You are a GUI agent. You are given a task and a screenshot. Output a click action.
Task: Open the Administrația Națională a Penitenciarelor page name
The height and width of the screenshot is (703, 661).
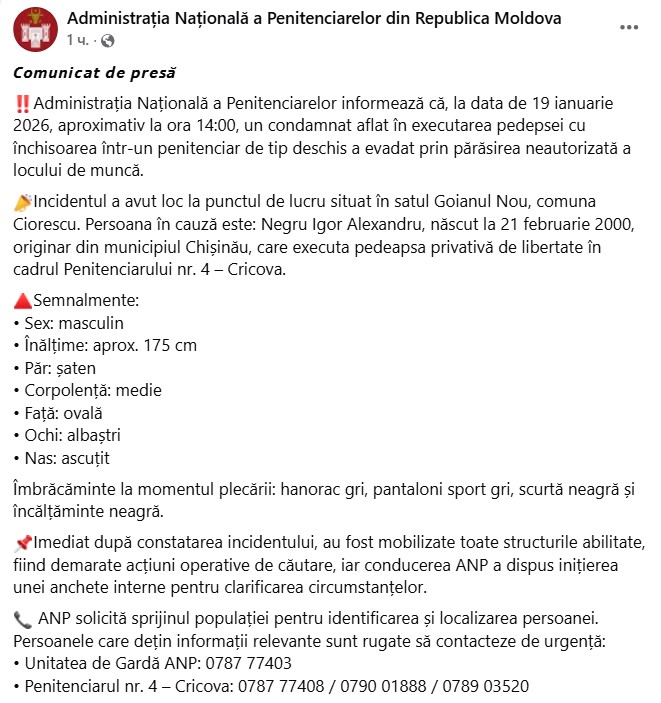313,19
